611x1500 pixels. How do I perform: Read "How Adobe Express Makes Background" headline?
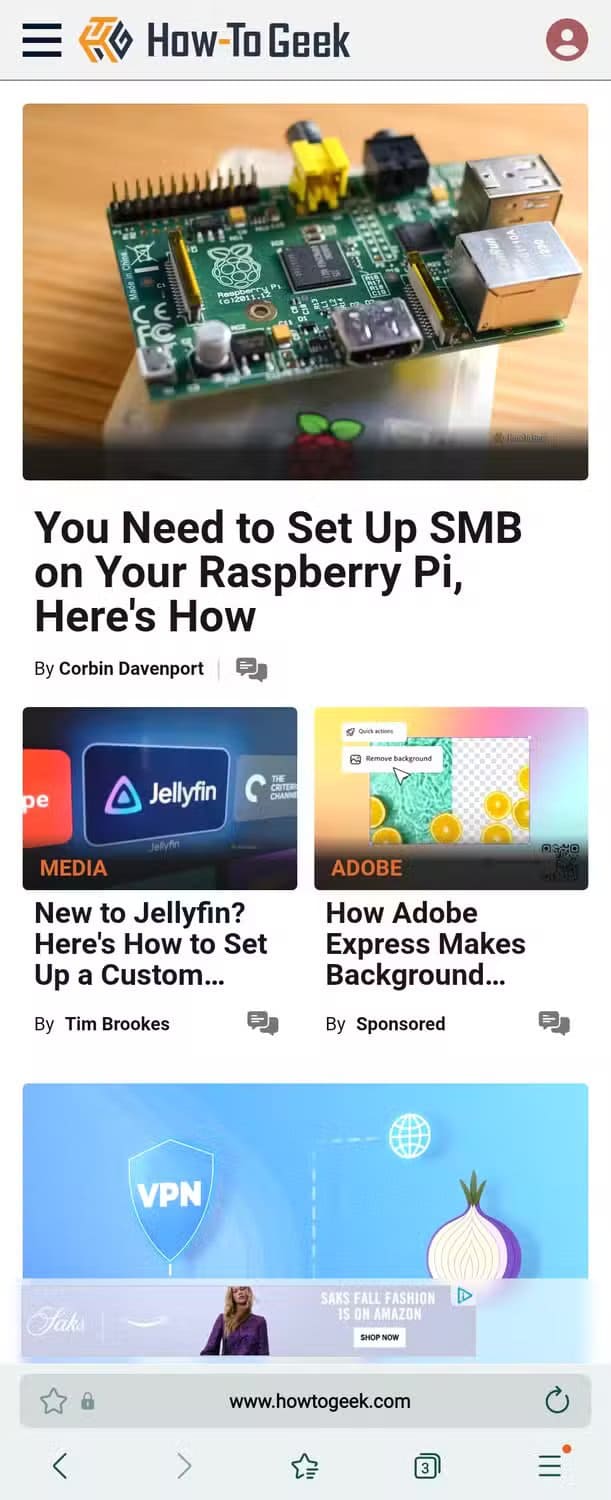(x=425, y=943)
